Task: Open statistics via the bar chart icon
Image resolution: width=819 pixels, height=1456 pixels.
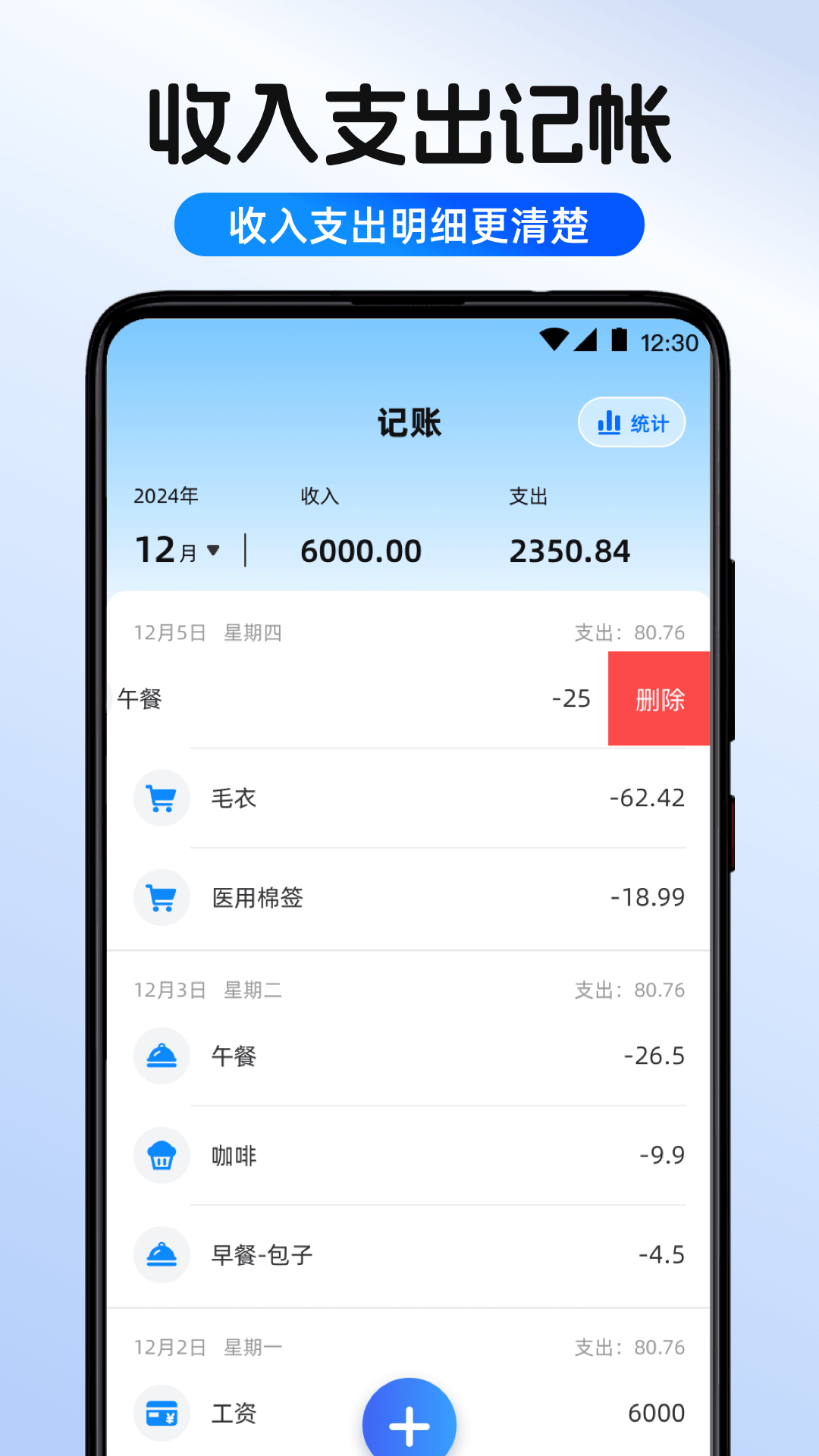Action: [x=609, y=423]
